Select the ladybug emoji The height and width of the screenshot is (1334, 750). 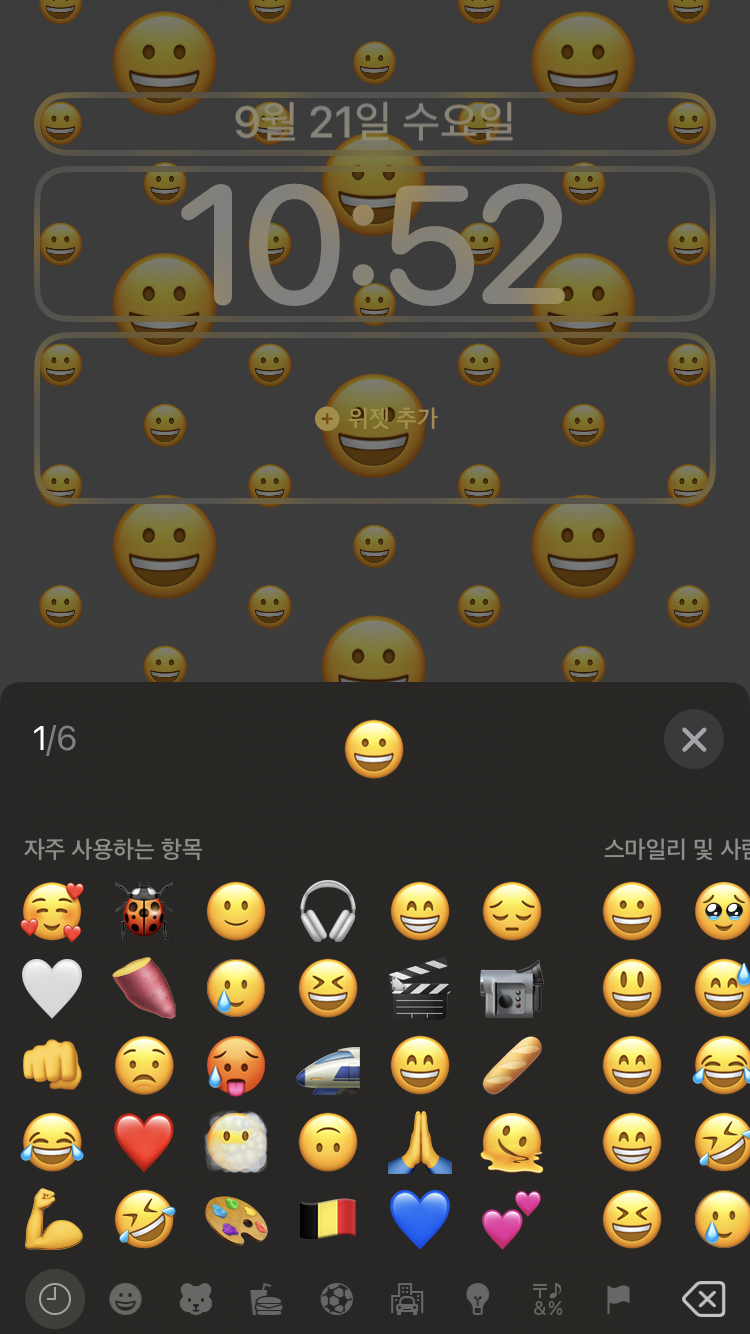pos(144,911)
